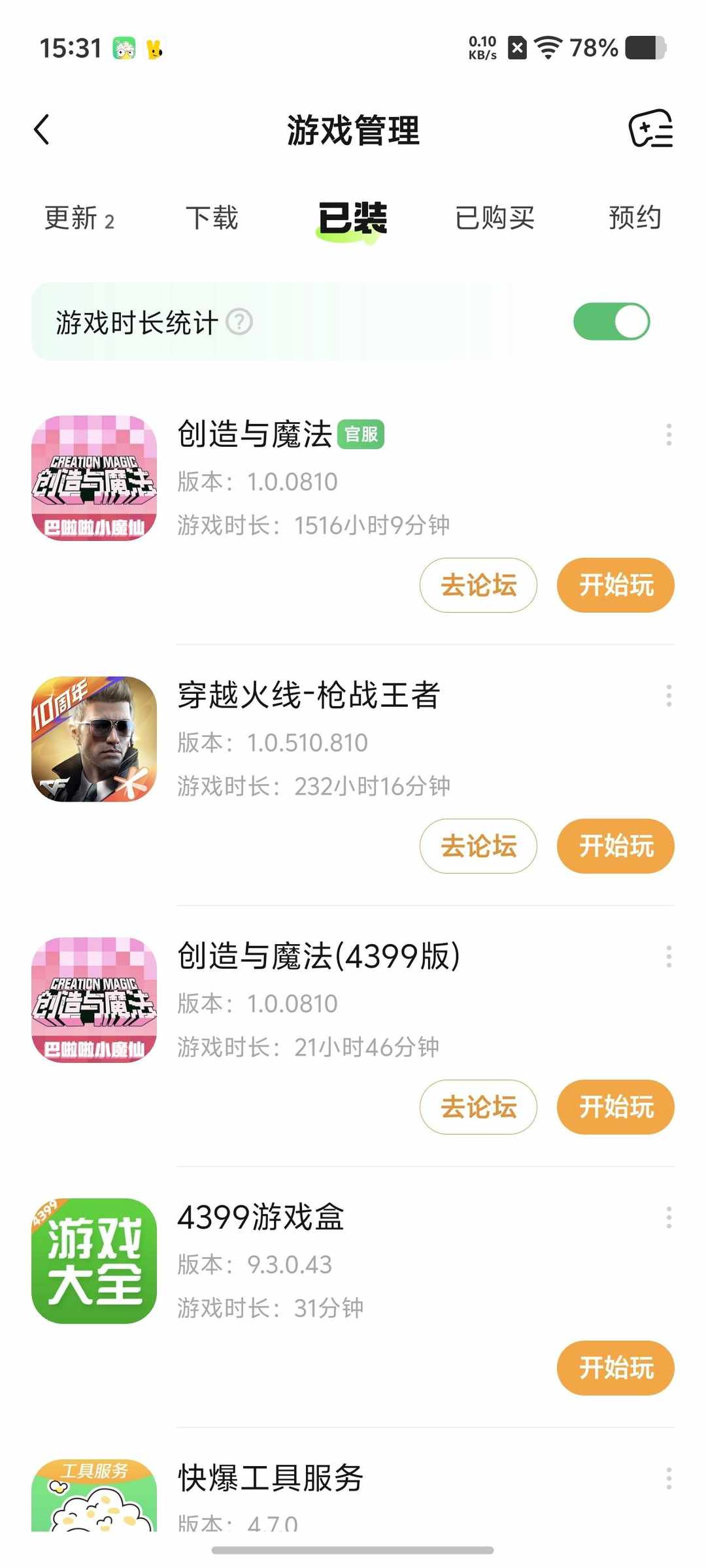Switch to the 已购买 tab
This screenshot has height=1568, width=706.
[x=495, y=219]
